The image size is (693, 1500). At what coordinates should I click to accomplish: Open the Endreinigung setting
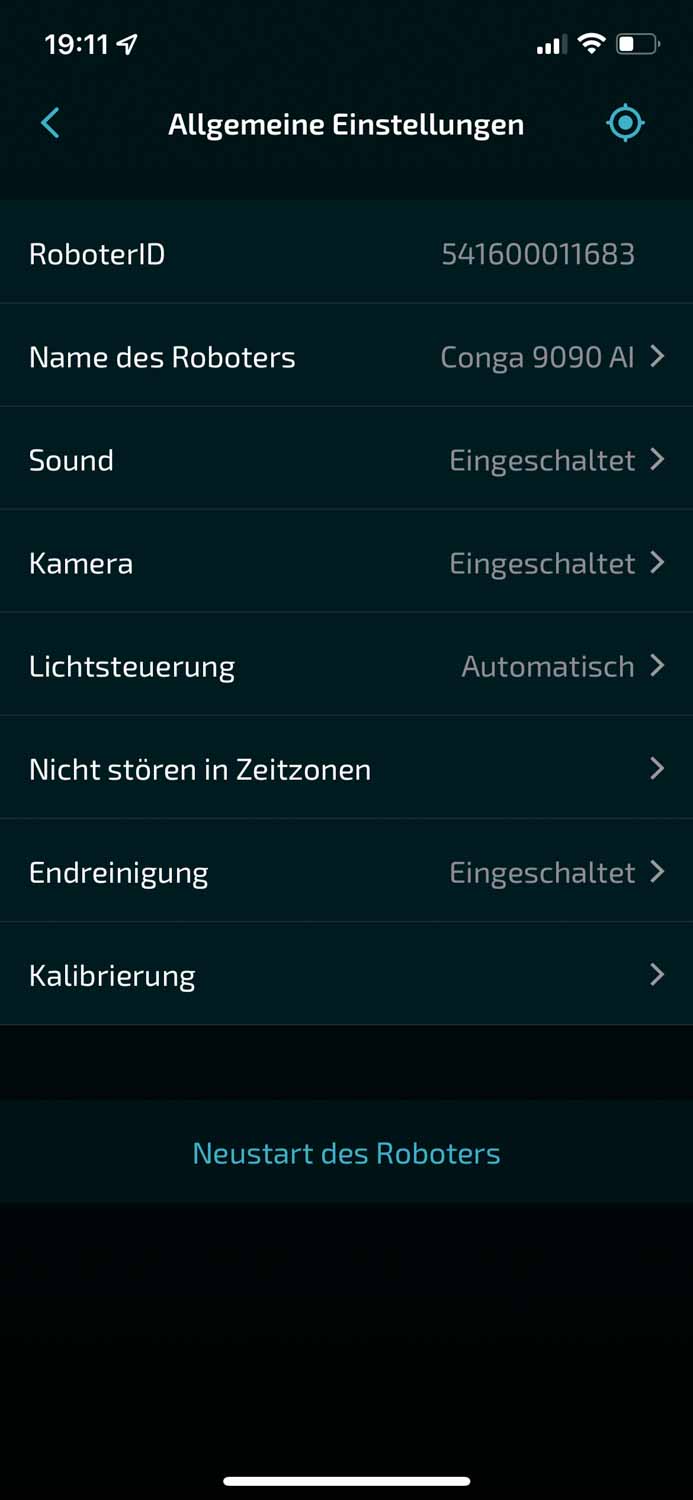pyautogui.click(x=346, y=872)
